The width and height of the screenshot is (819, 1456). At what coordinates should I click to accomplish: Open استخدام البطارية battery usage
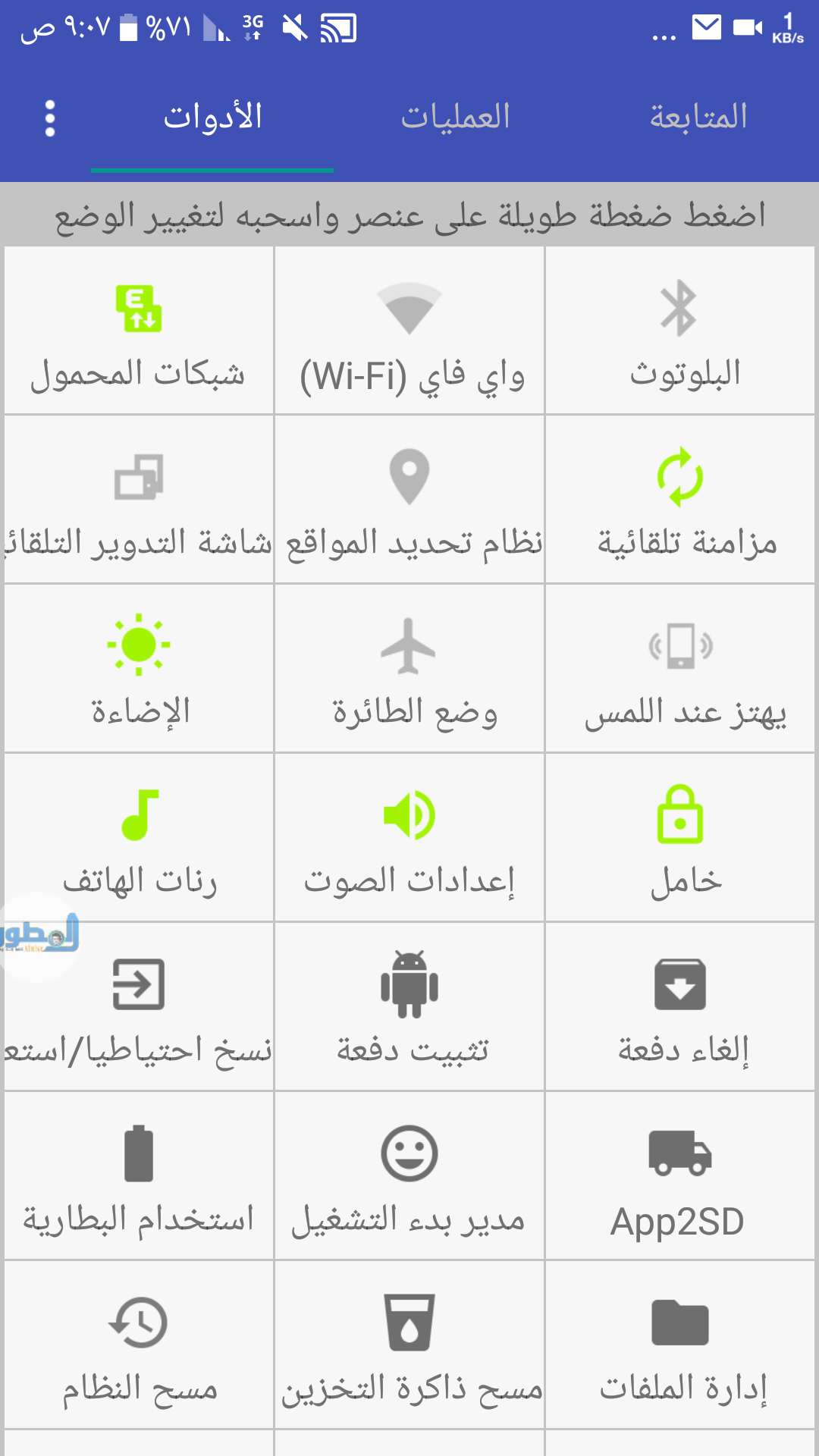coord(139,1177)
